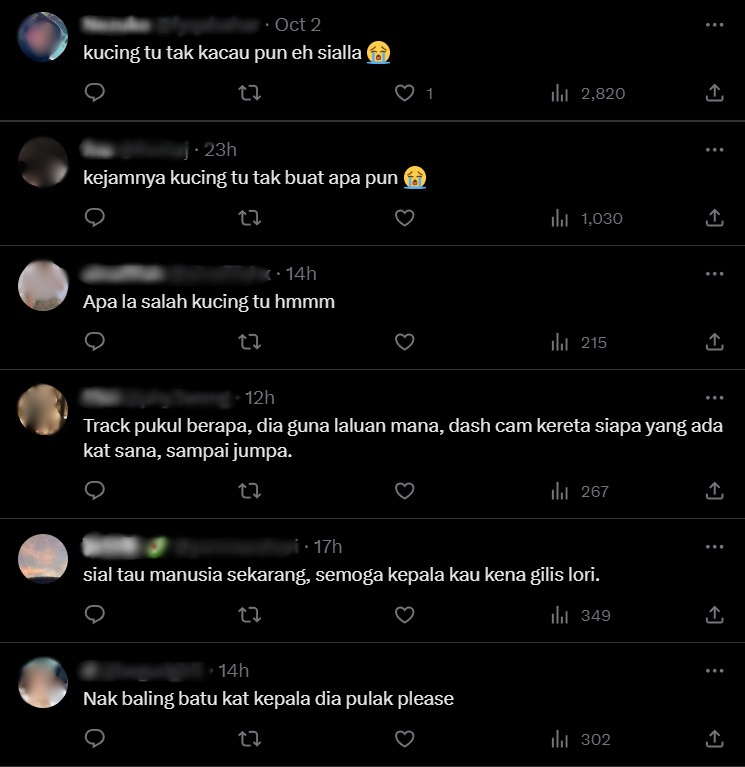Viewport: 745px width, 767px height.
Task: Reply to the 'kejamnya kucing tu' comment
Action: point(95,217)
